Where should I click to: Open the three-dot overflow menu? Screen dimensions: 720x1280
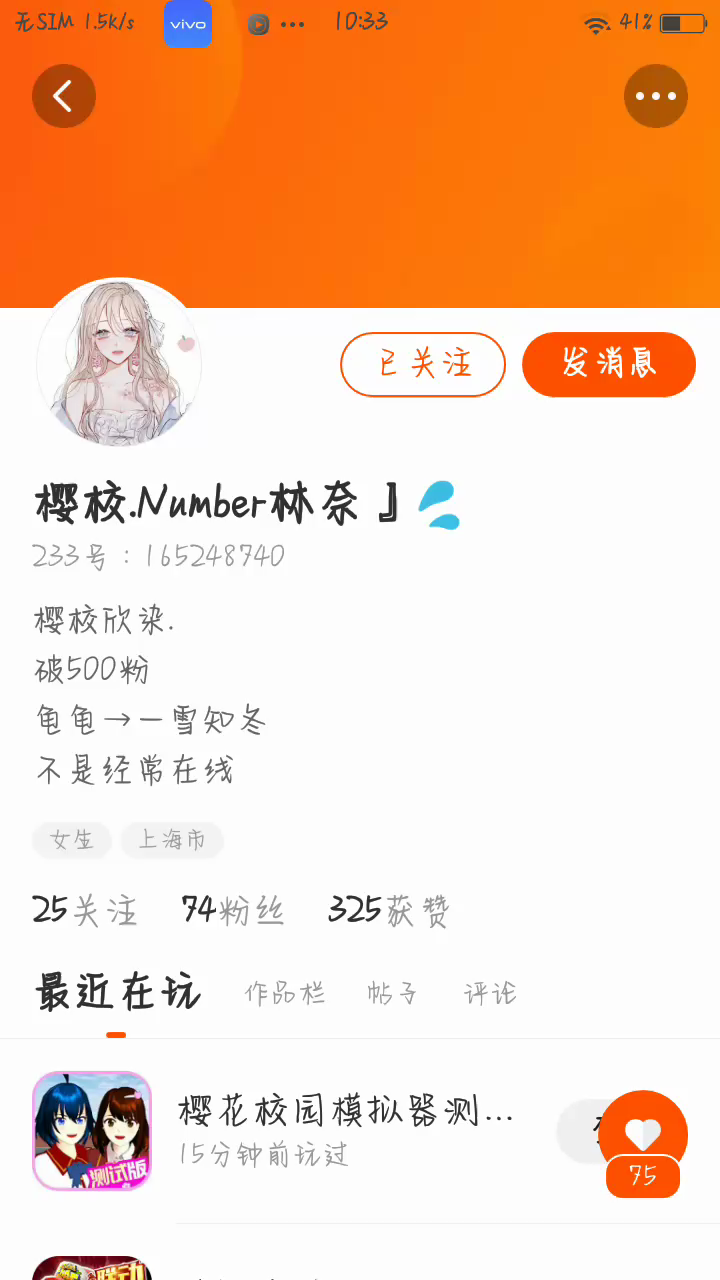(x=655, y=96)
